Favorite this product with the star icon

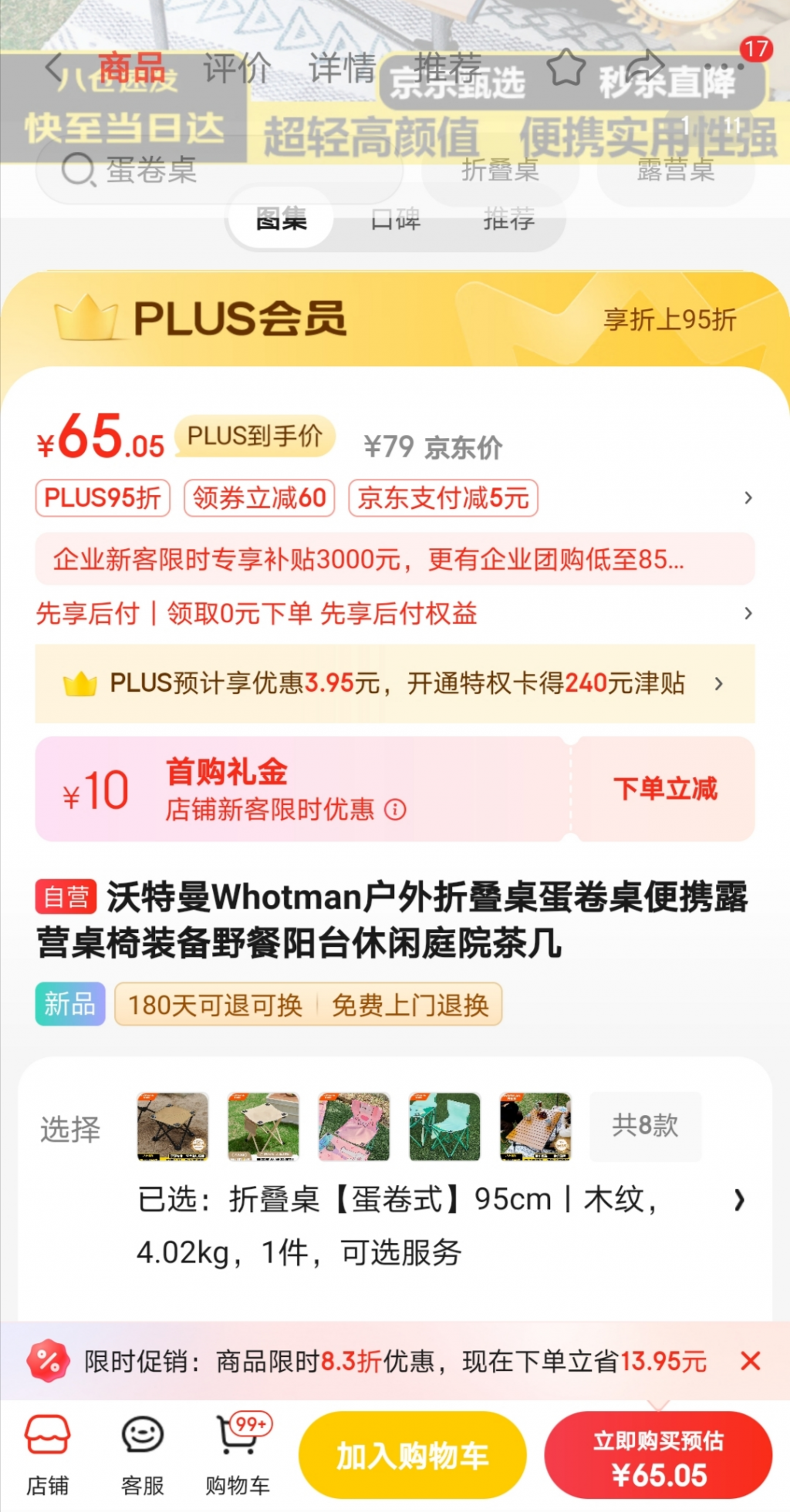(566, 68)
